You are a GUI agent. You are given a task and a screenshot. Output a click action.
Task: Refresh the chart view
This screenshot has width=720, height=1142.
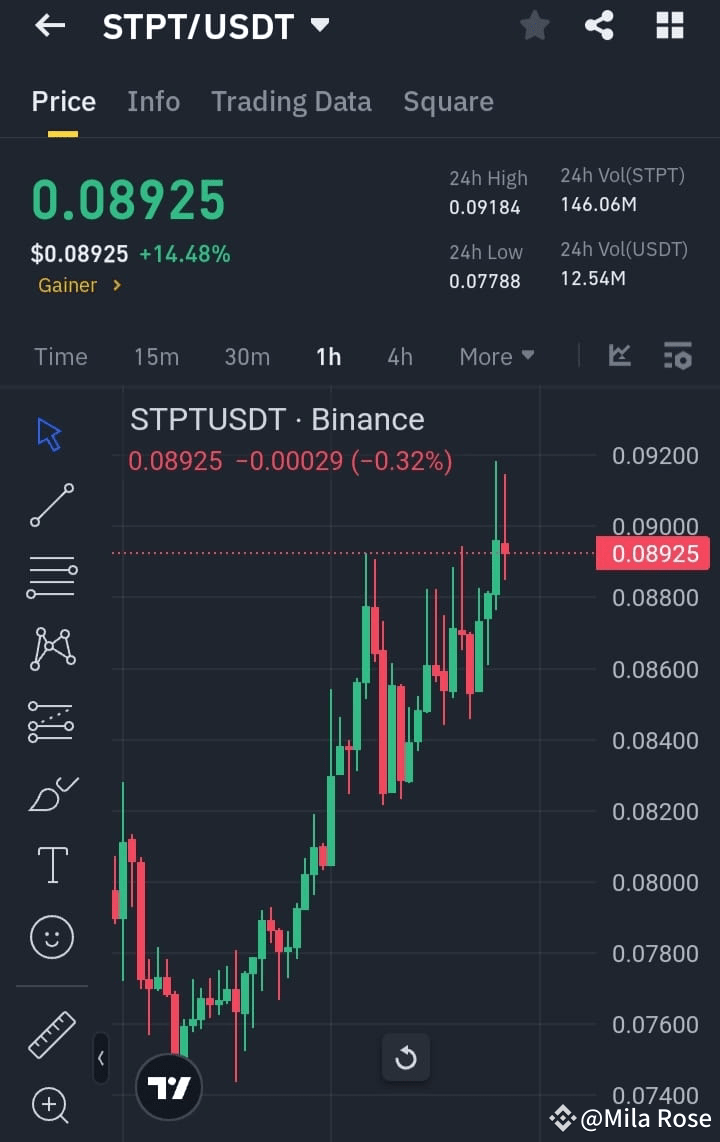tap(406, 1058)
